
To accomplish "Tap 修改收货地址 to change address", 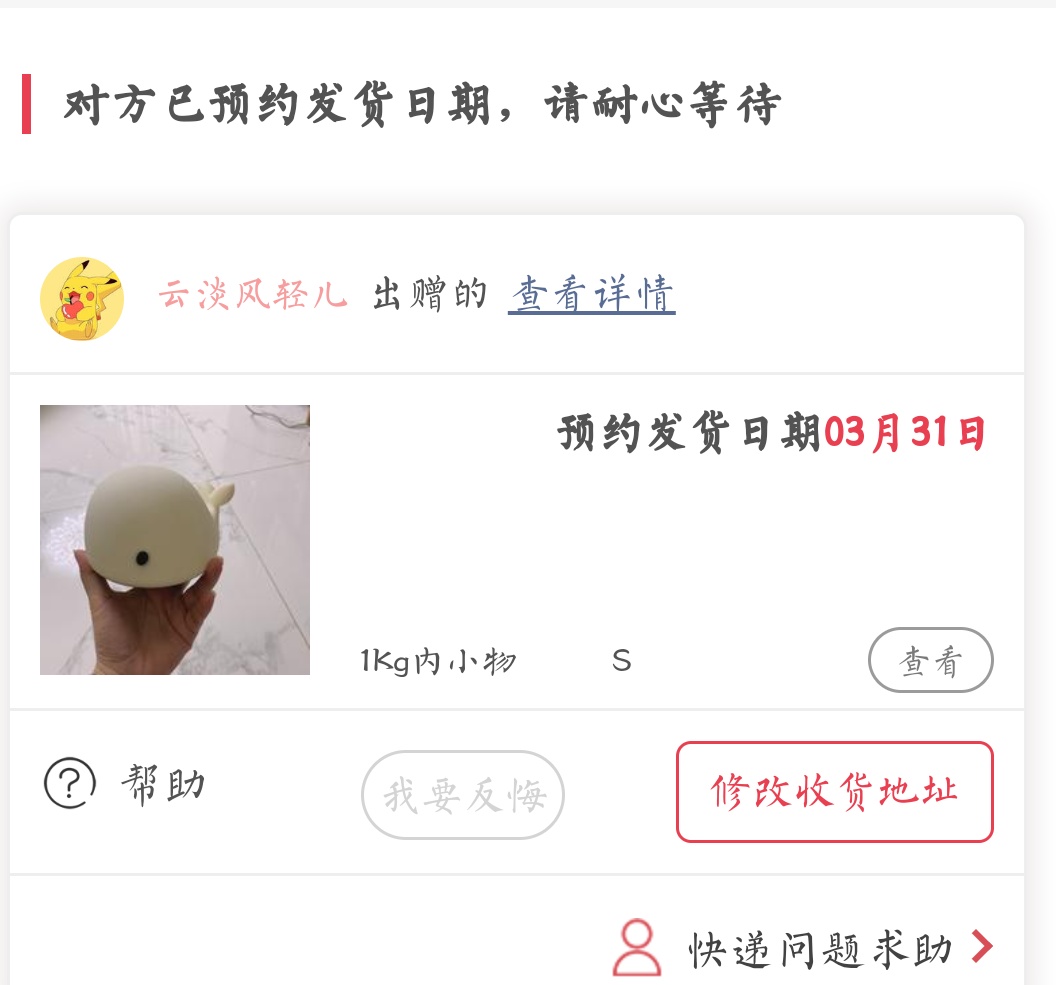I will [834, 792].
